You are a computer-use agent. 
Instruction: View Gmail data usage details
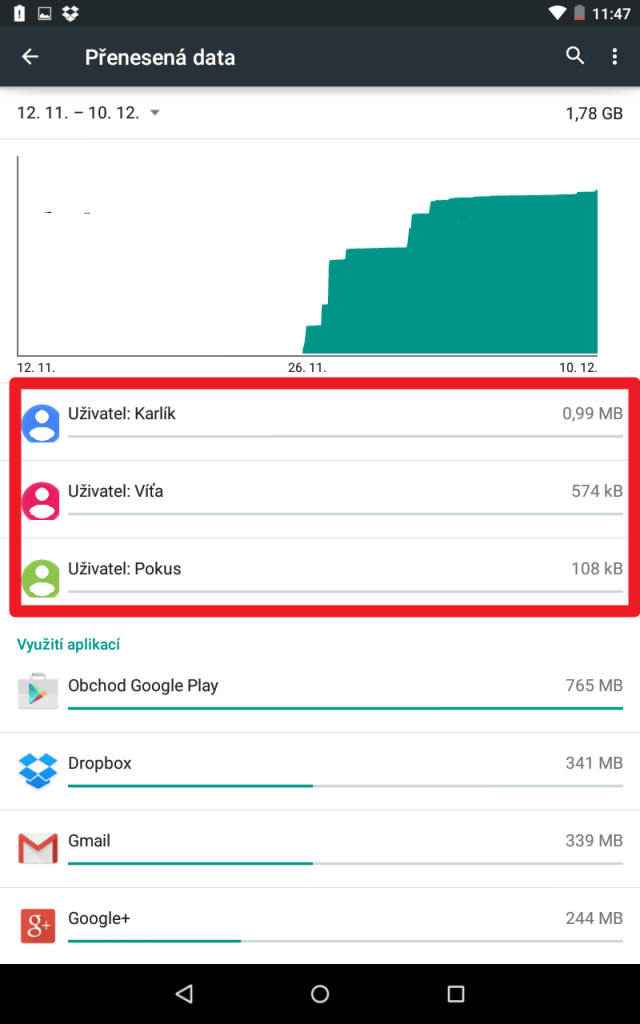(320, 849)
